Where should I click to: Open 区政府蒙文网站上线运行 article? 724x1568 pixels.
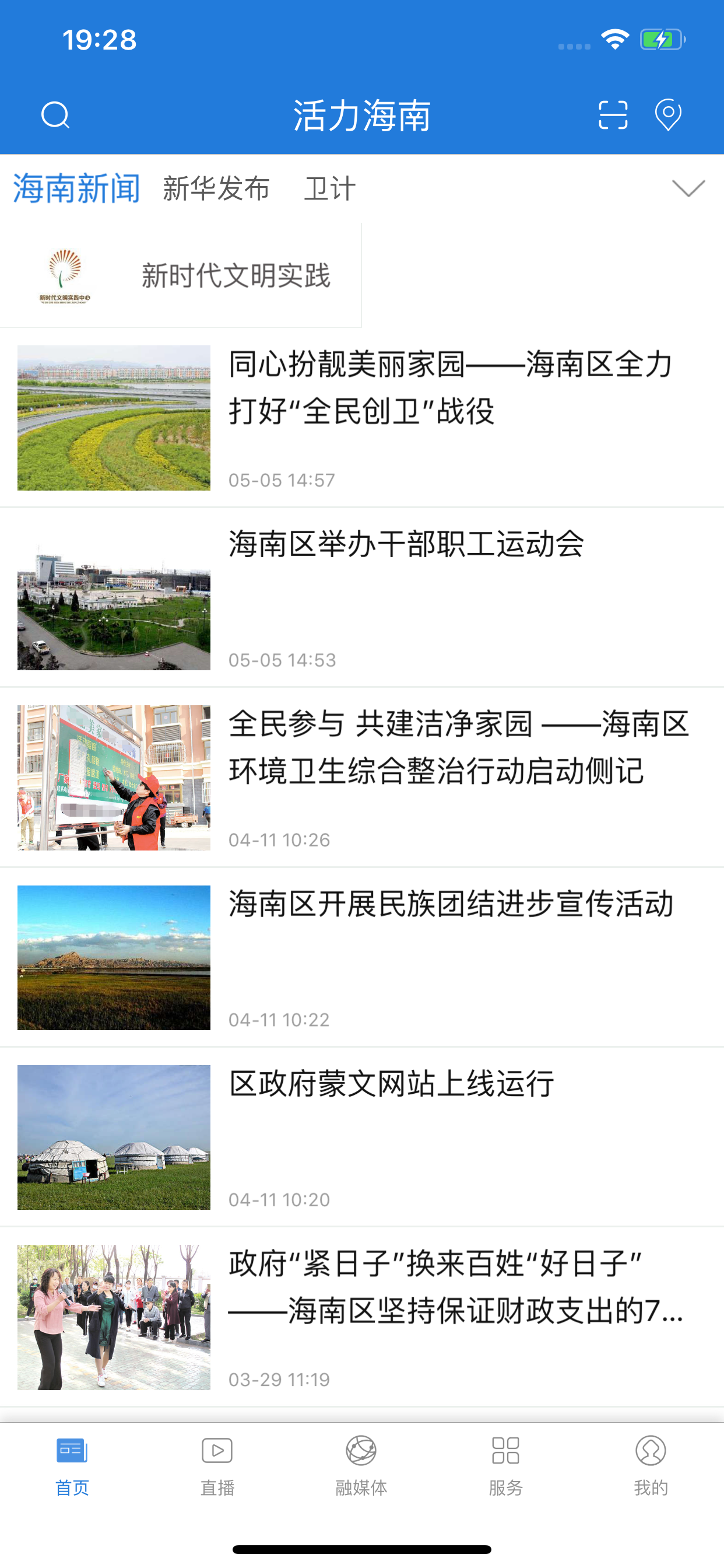coord(362,1137)
